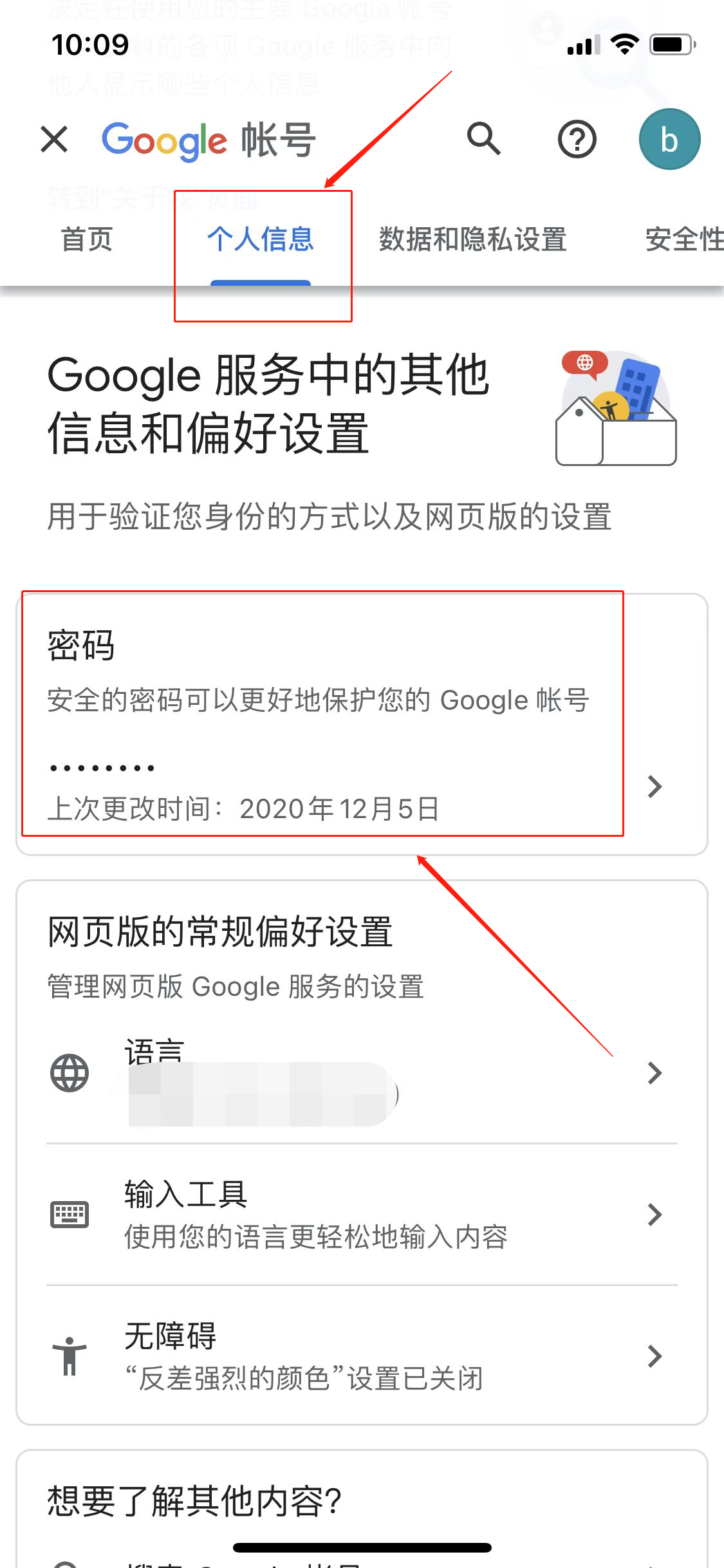Open the profile avatar 'b'
This screenshot has width=724, height=1568.
(669, 139)
